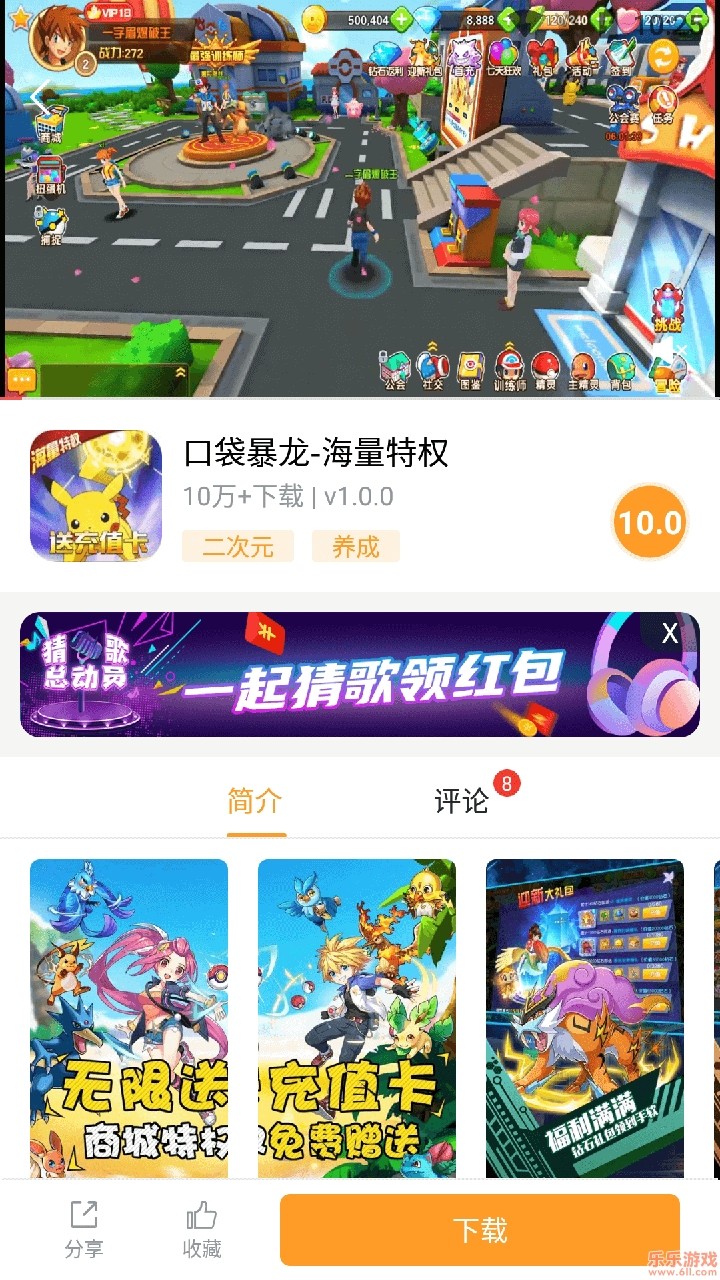Viewport: 720px width, 1280px height.
Task: Tap the orange refresh arrows icon
Action: 664,56
